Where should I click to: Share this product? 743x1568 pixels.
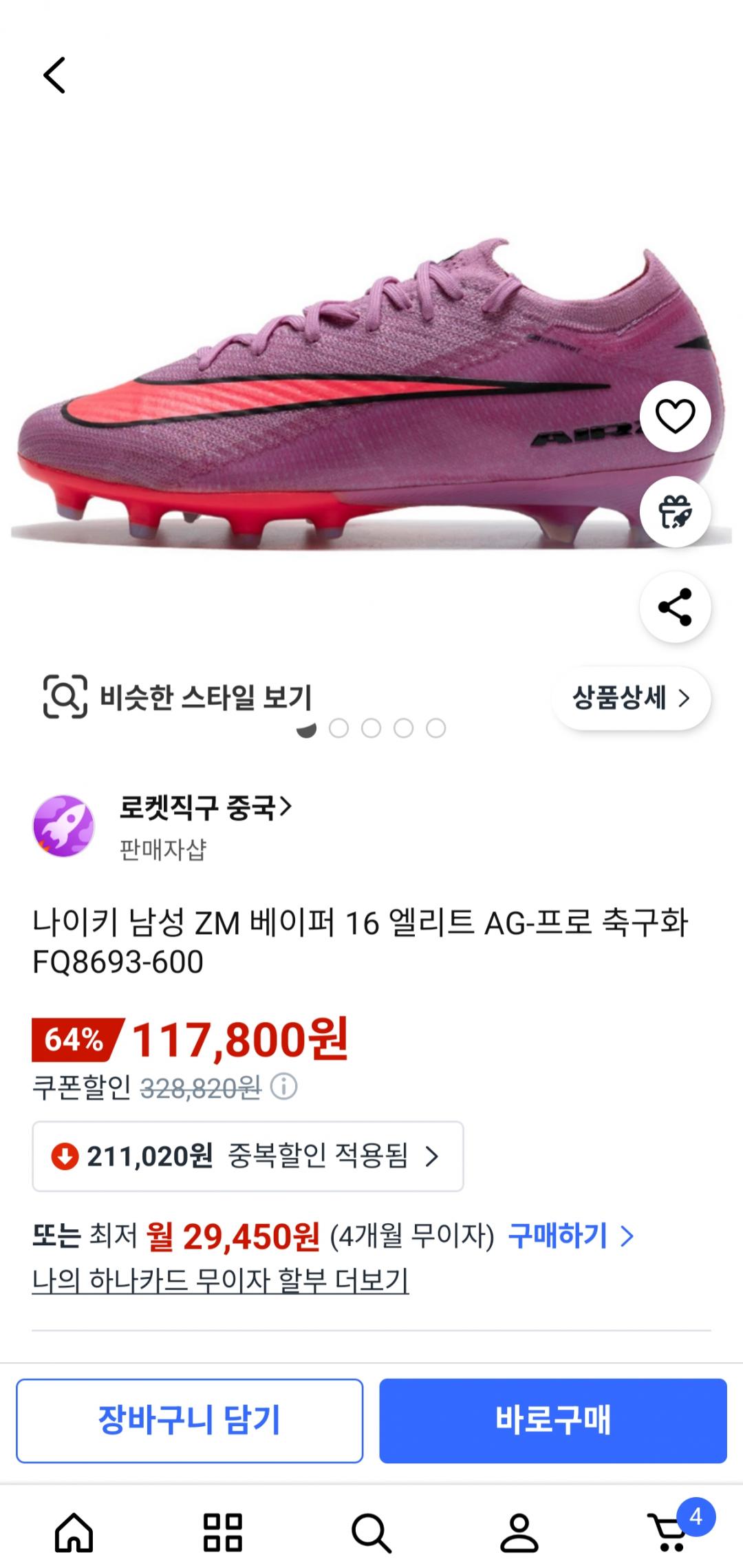[x=675, y=606]
